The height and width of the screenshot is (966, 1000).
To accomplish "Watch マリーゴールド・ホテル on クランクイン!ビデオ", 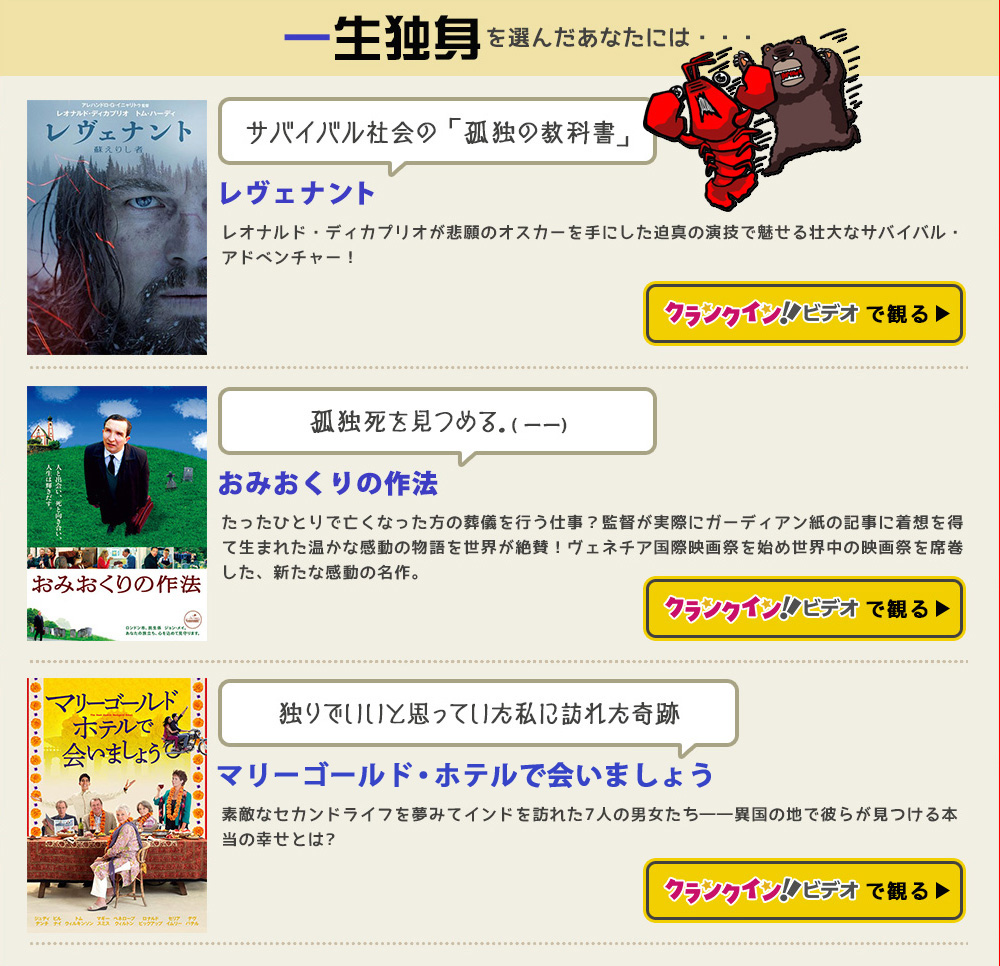I will click(x=804, y=890).
